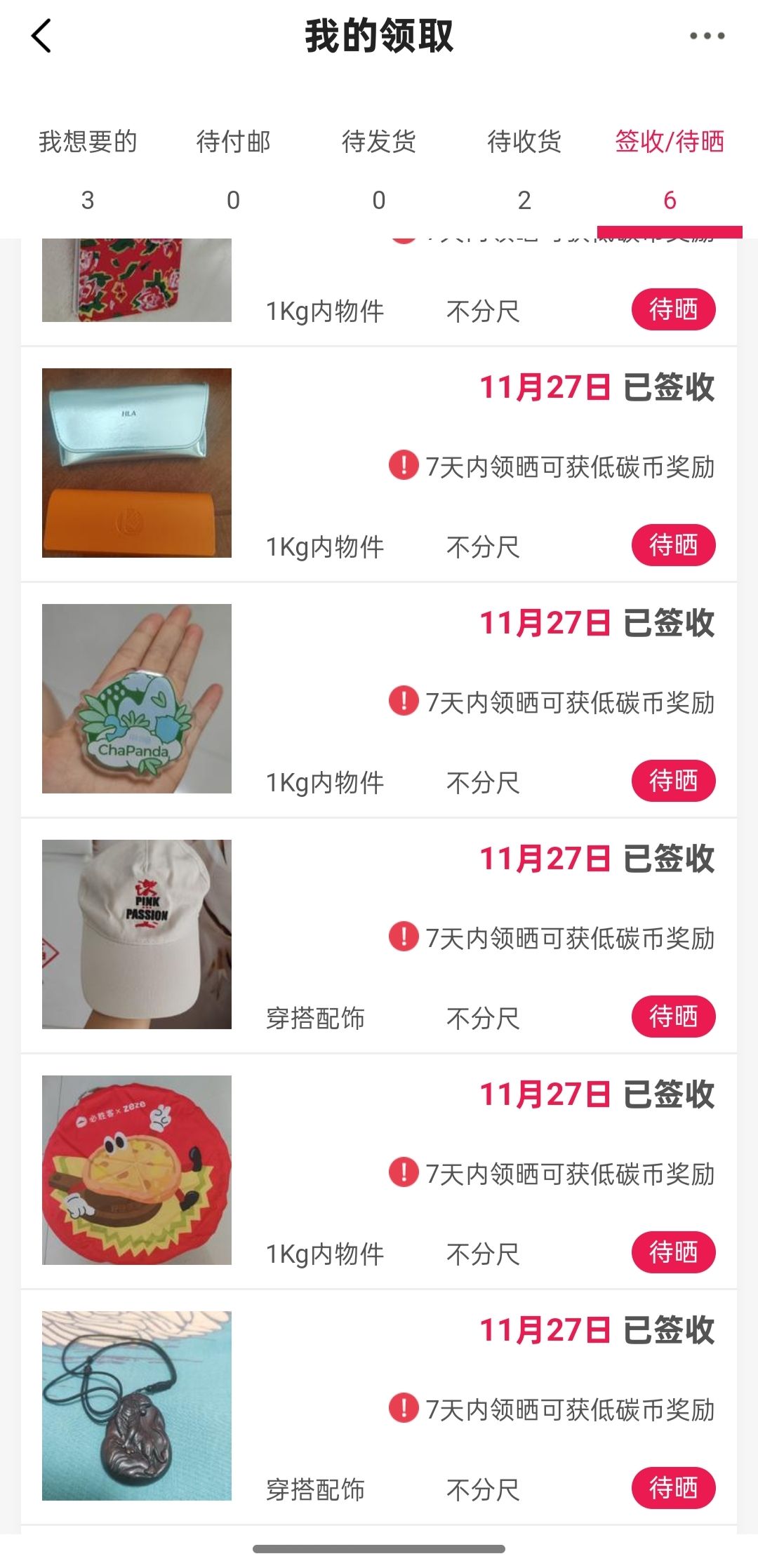Open the red pizza cushion item photo
Screen dimensions: 758x1568
(x=137, y=1170)
